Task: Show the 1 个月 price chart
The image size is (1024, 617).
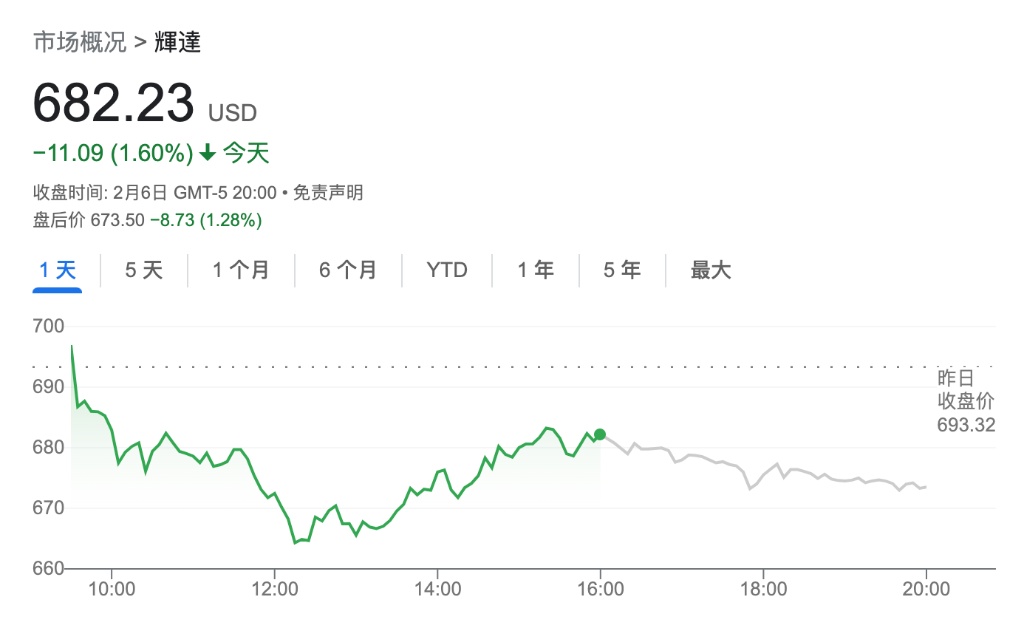Action: click(241, 270)
